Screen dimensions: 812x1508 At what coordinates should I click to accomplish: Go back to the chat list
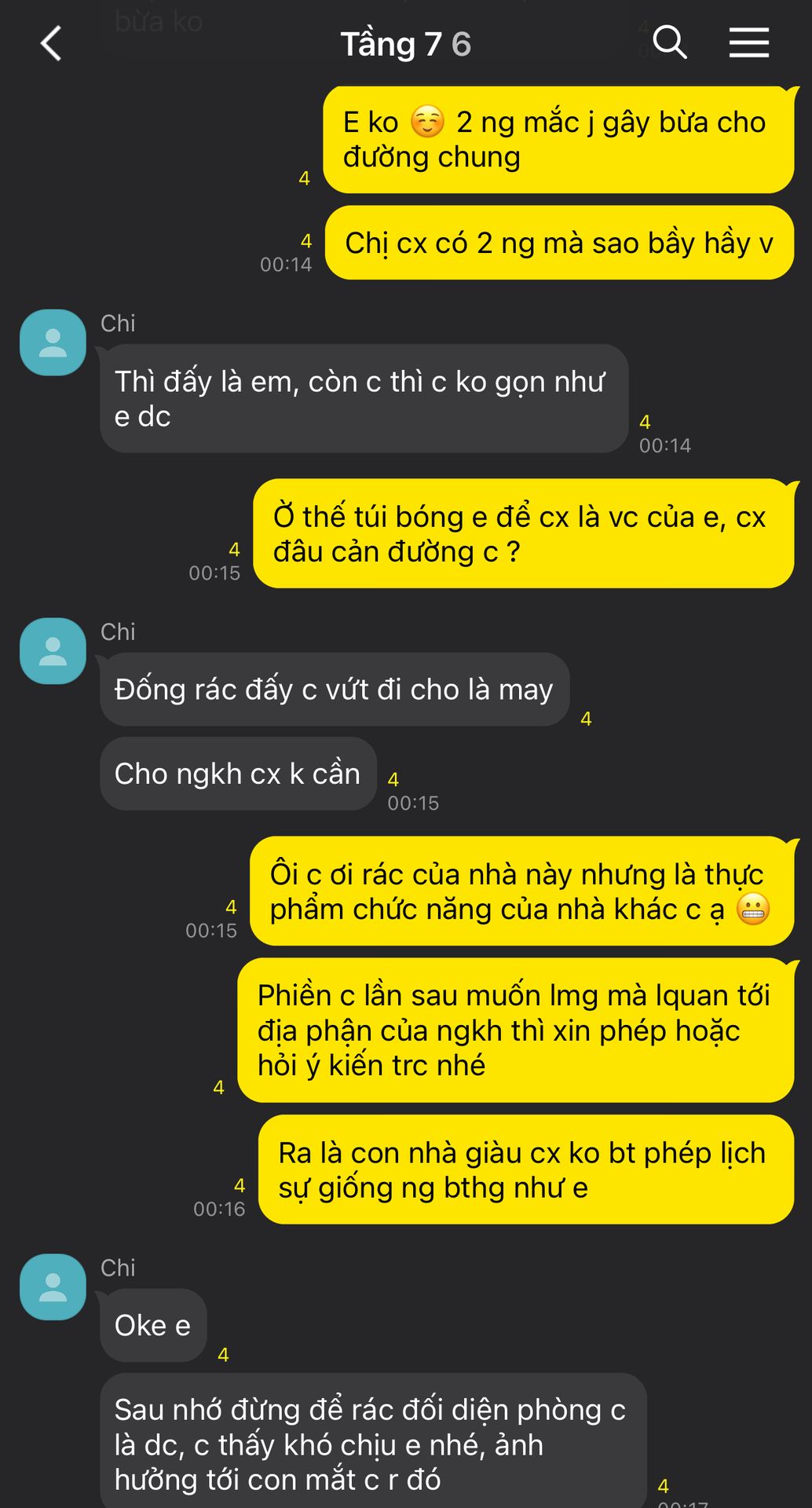51,43
